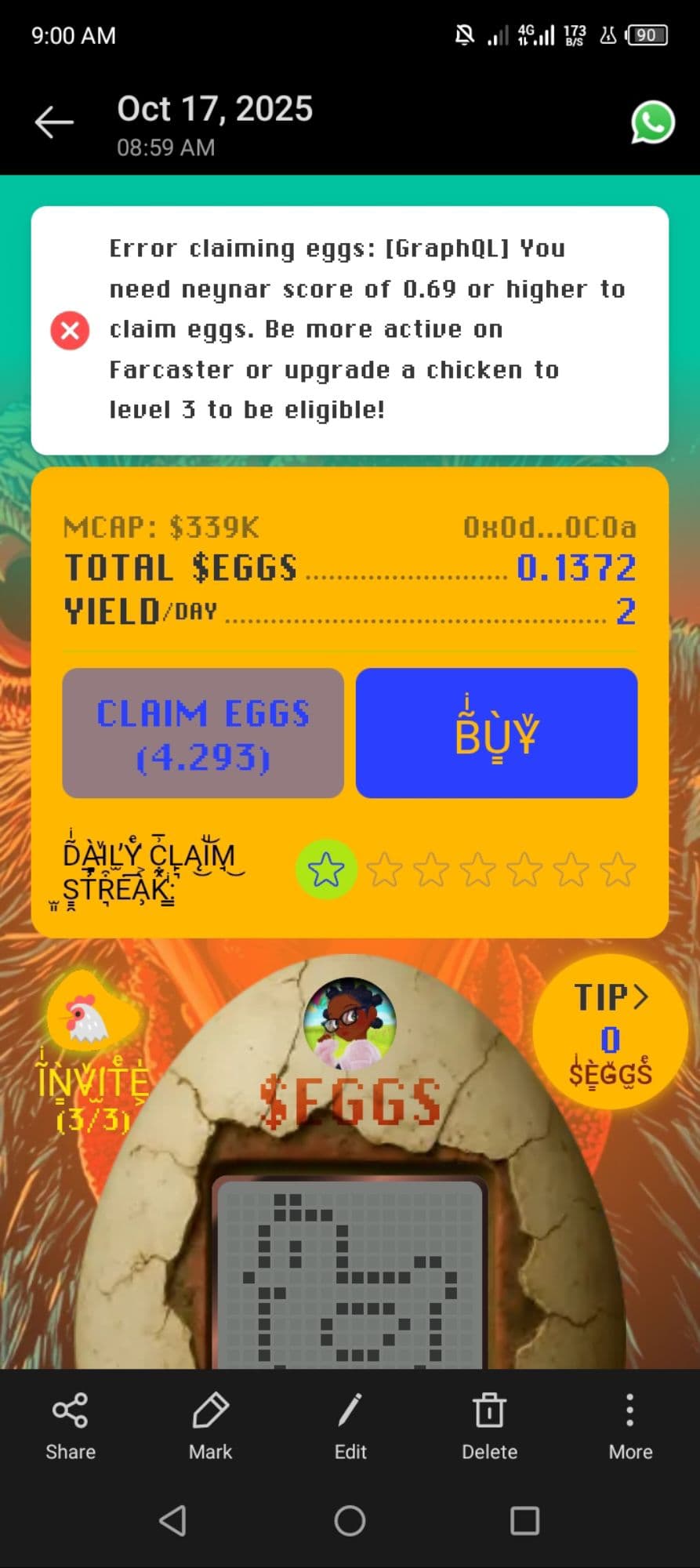This screenshot has width=700, height=1568.
Task: Go back from the photo viewer
Action: pyautogui.click(x=54, y=122)
